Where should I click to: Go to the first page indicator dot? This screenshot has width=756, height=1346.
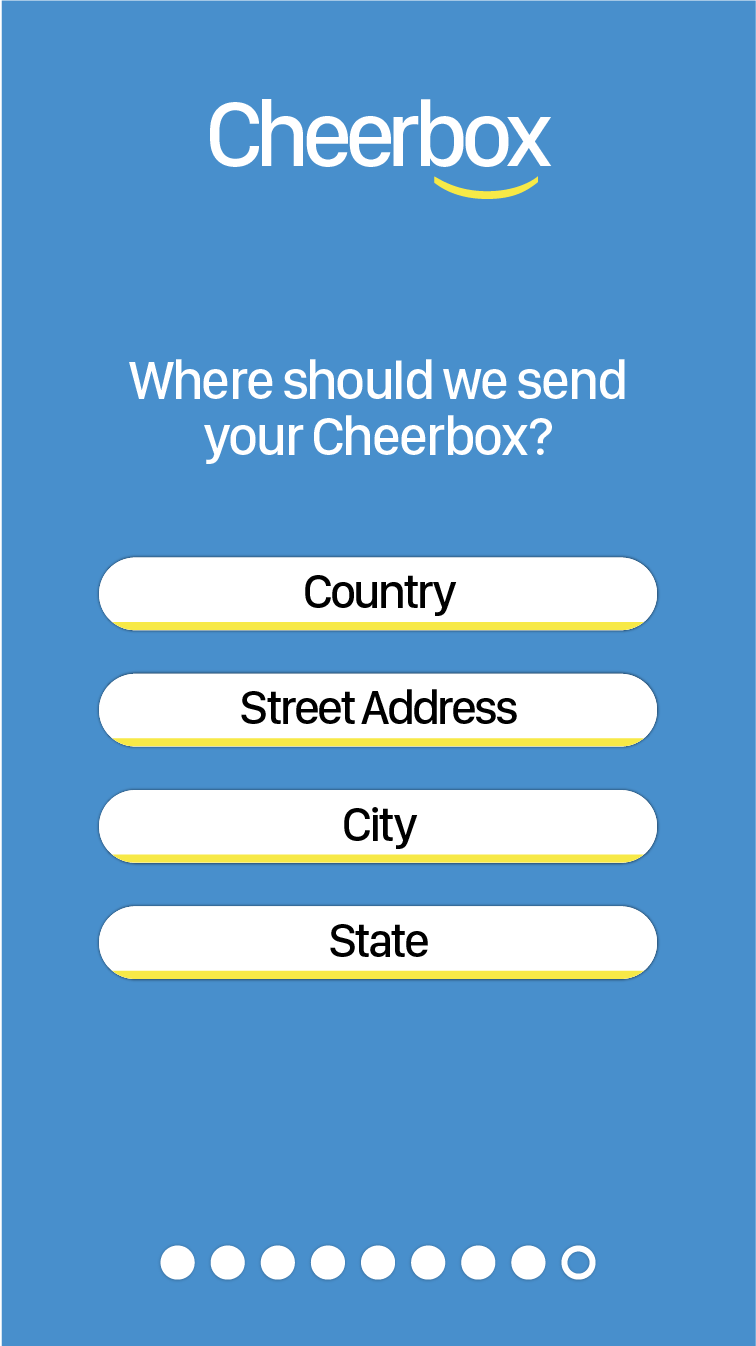[x=178, y=1263]
